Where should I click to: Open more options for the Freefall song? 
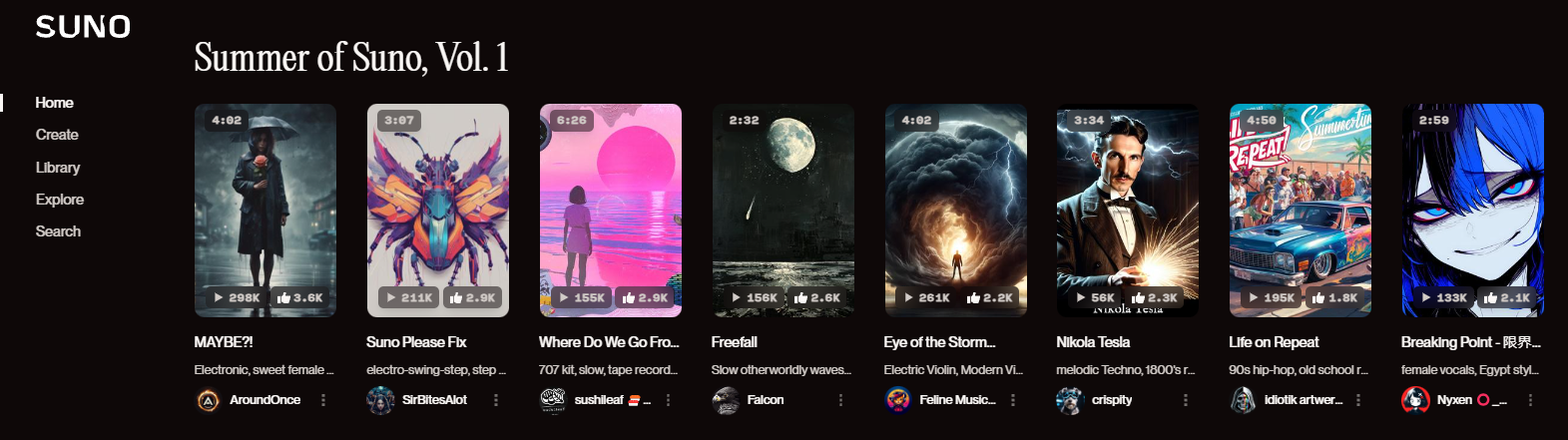(840, 400)
